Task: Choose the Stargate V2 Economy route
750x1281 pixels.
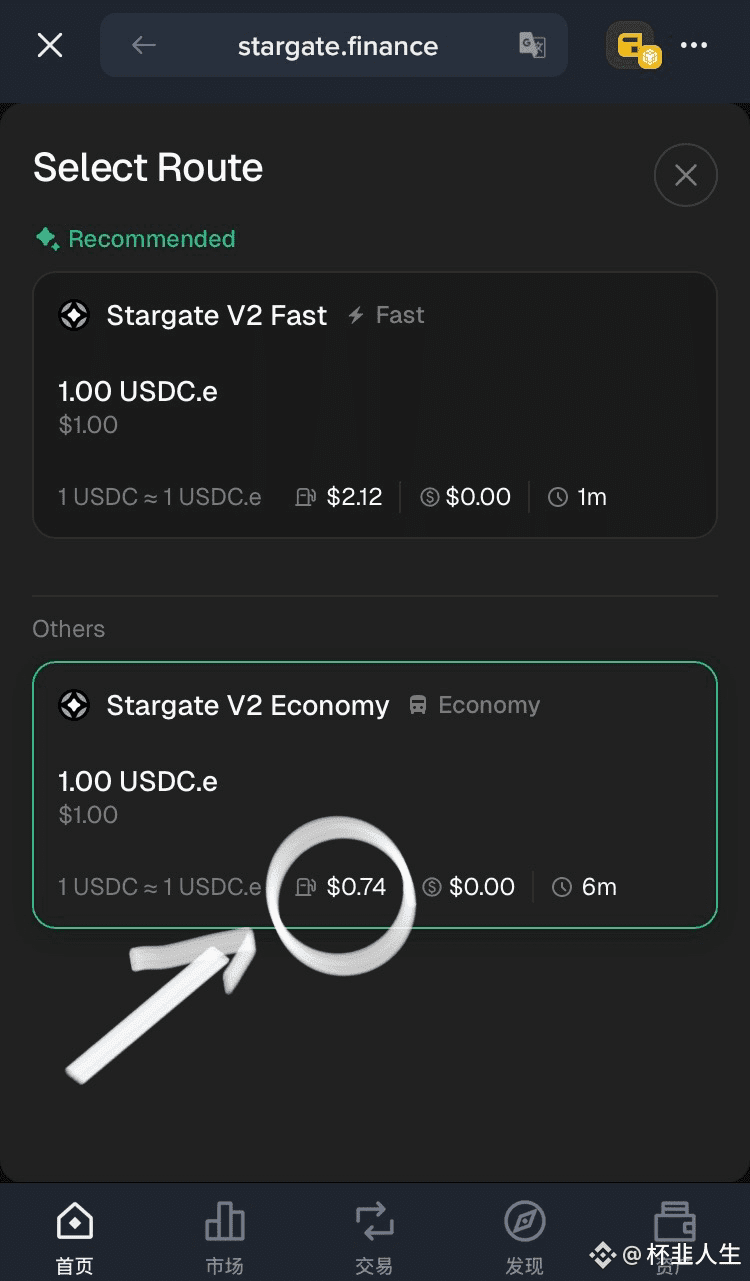Action: pos(375,795)
